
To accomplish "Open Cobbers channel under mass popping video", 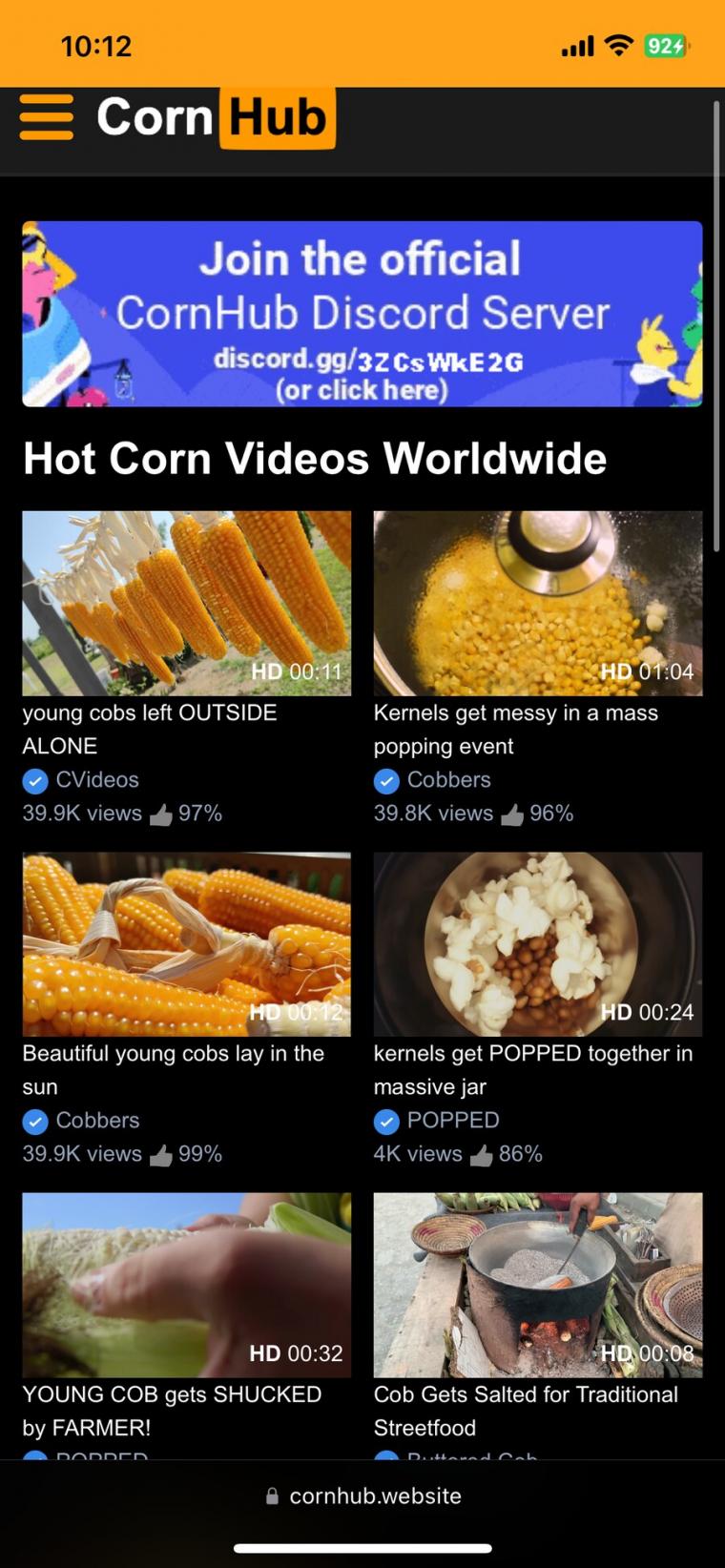I will coord(448,780).
